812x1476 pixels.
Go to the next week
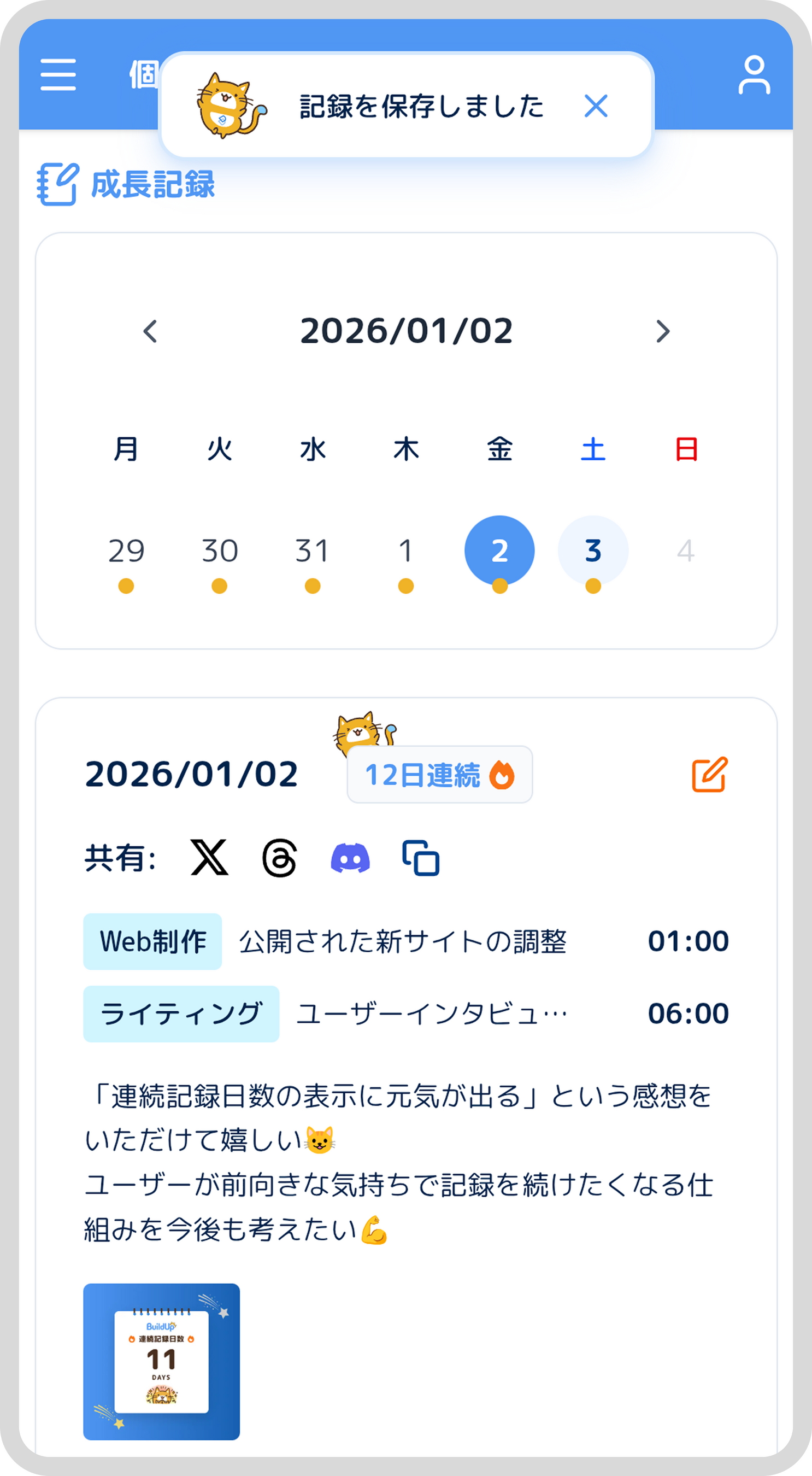click(662, 331)
